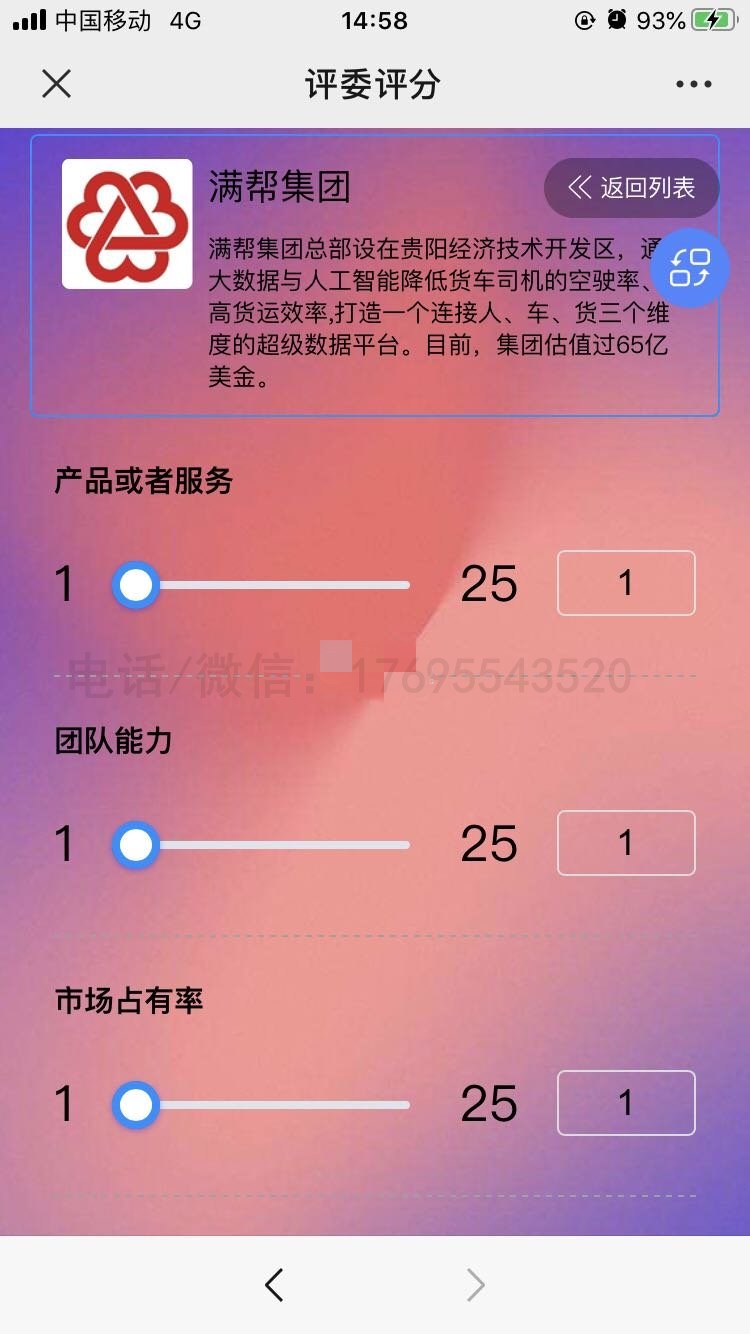
Task: Go back with the browser back arrow
Action: pyautogui.click(x=274, y=1285)
